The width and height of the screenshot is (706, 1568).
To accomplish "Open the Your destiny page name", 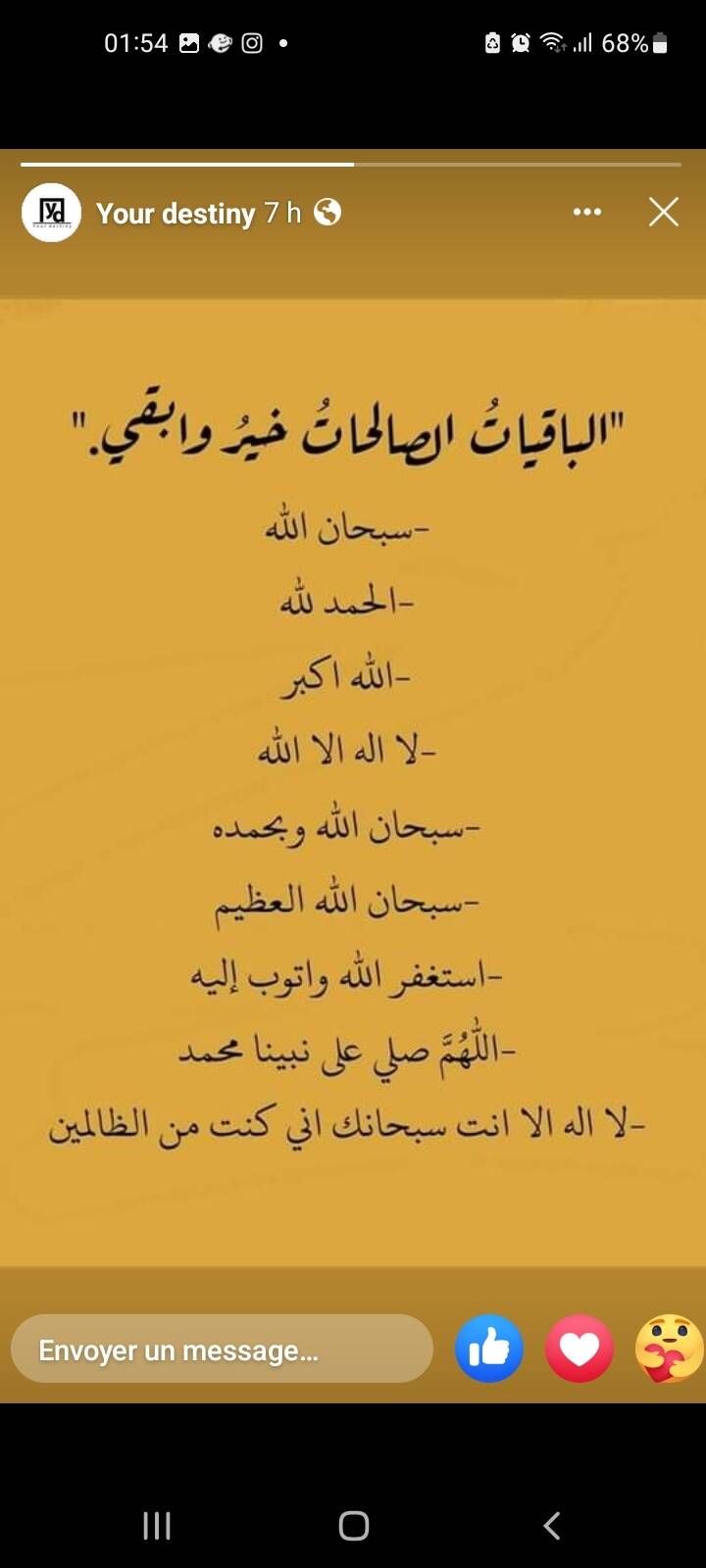I will click(176, 213).
